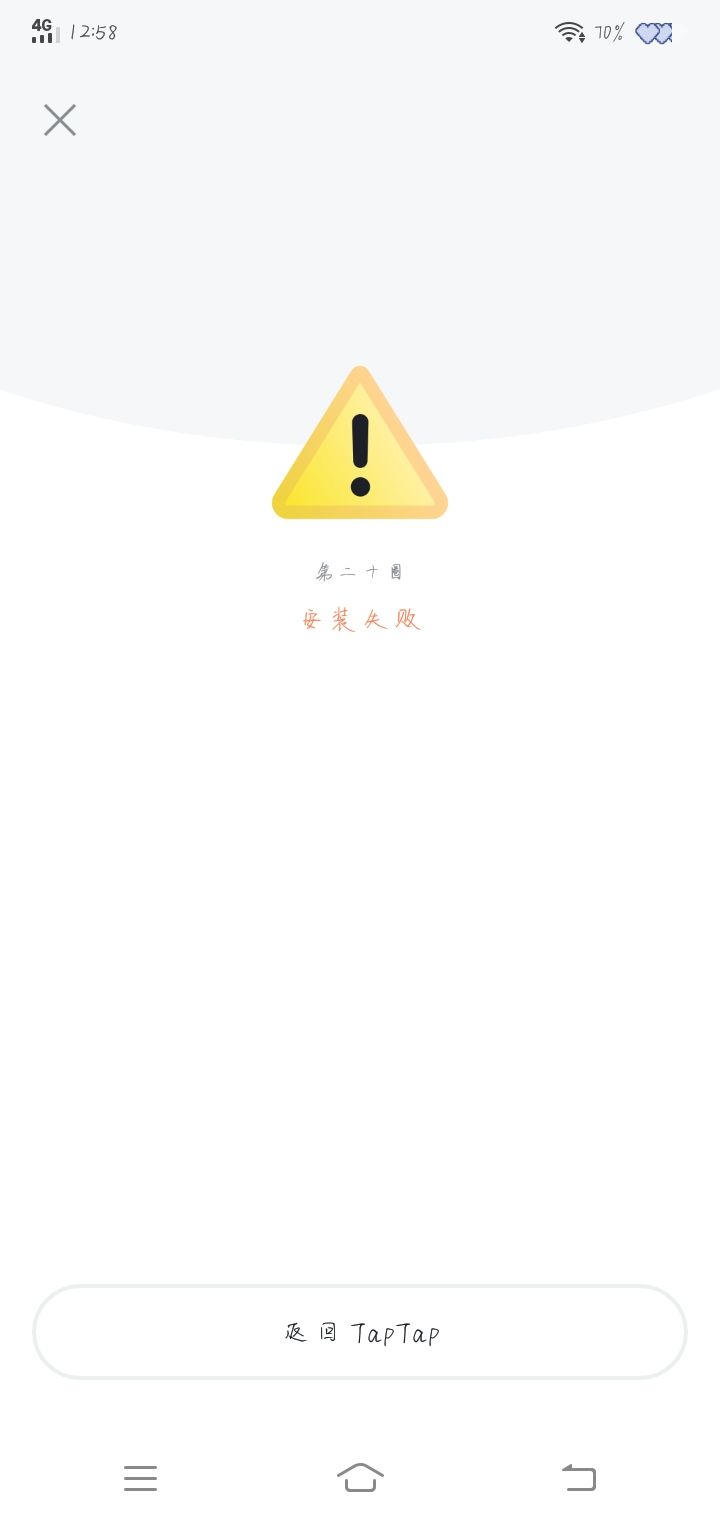Tap the 安装失败 error message

(x=362, y=620)
